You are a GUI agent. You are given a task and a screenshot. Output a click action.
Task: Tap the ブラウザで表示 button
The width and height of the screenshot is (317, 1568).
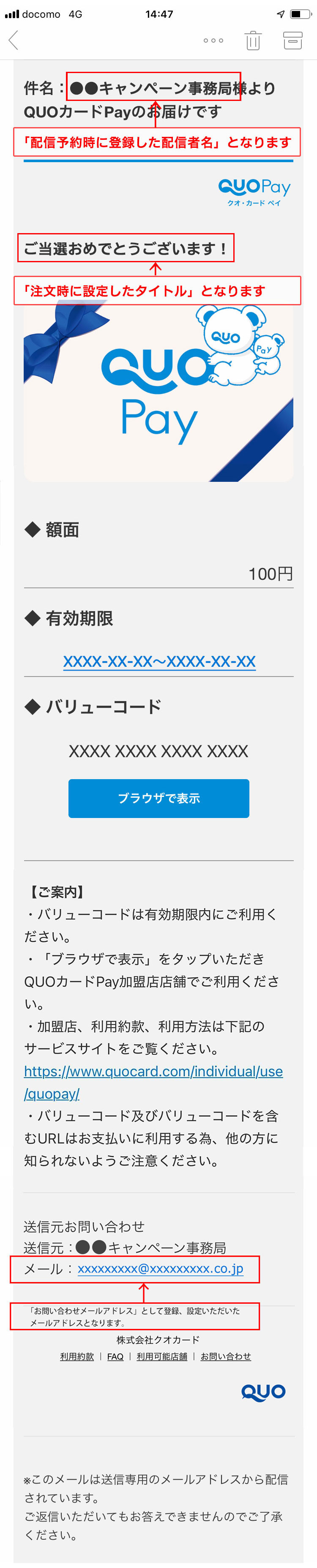pos(158,798)
